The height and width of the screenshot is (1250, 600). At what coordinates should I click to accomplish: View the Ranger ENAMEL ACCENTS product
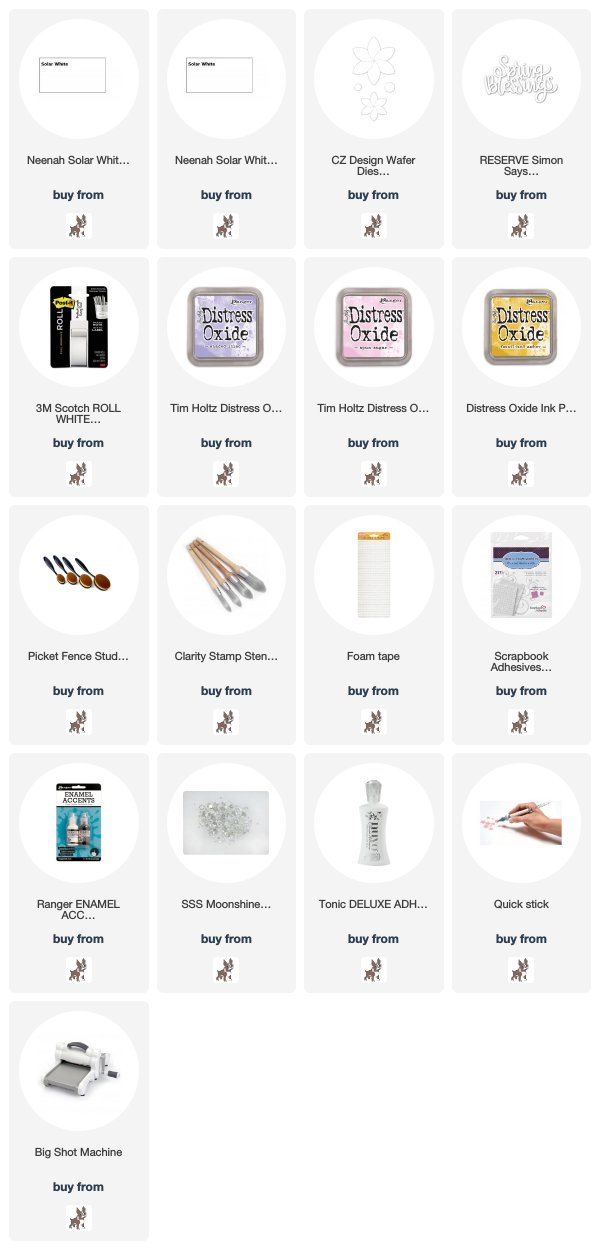coord(78,873)
